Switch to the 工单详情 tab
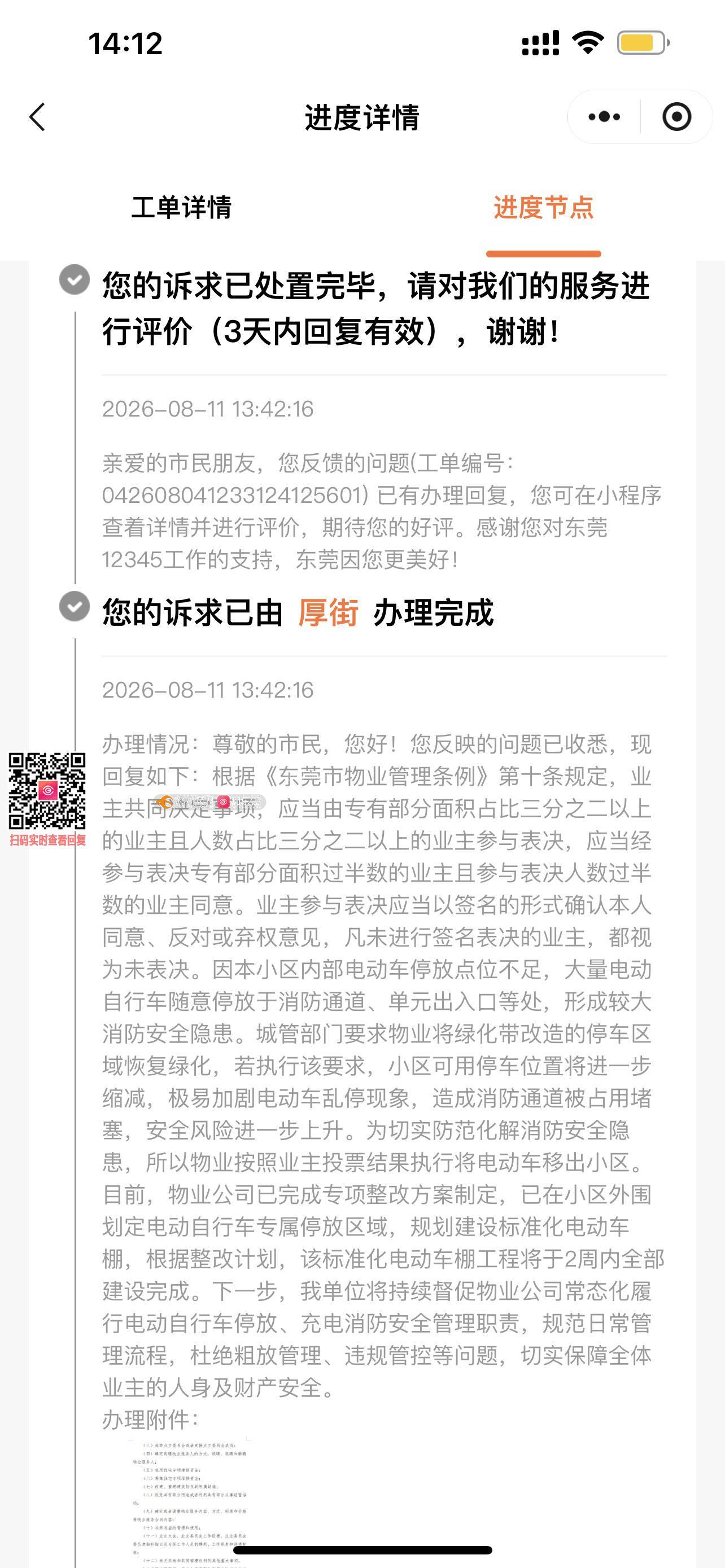 tap(181, 207)
